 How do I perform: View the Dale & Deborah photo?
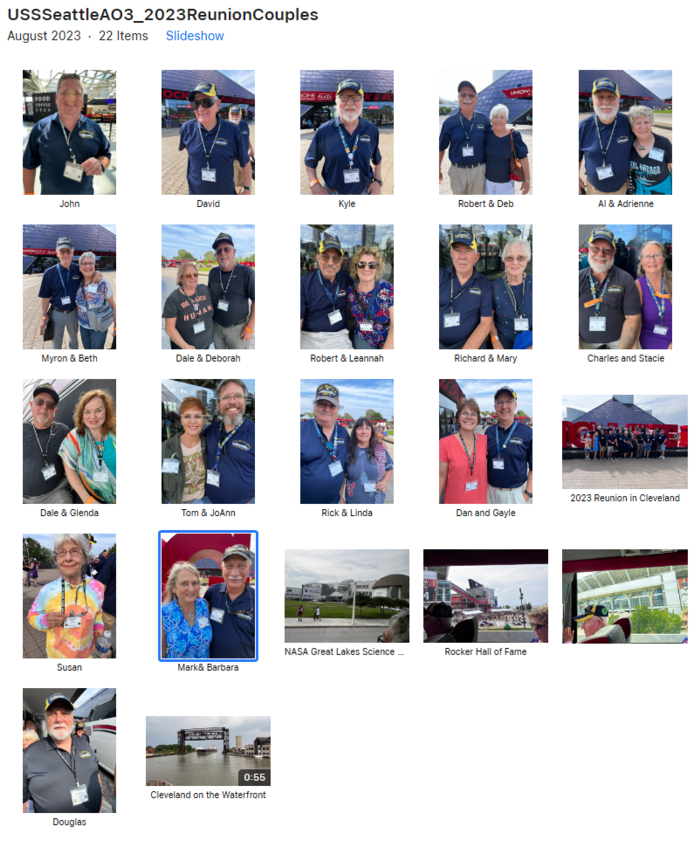(x=208, y=286)
